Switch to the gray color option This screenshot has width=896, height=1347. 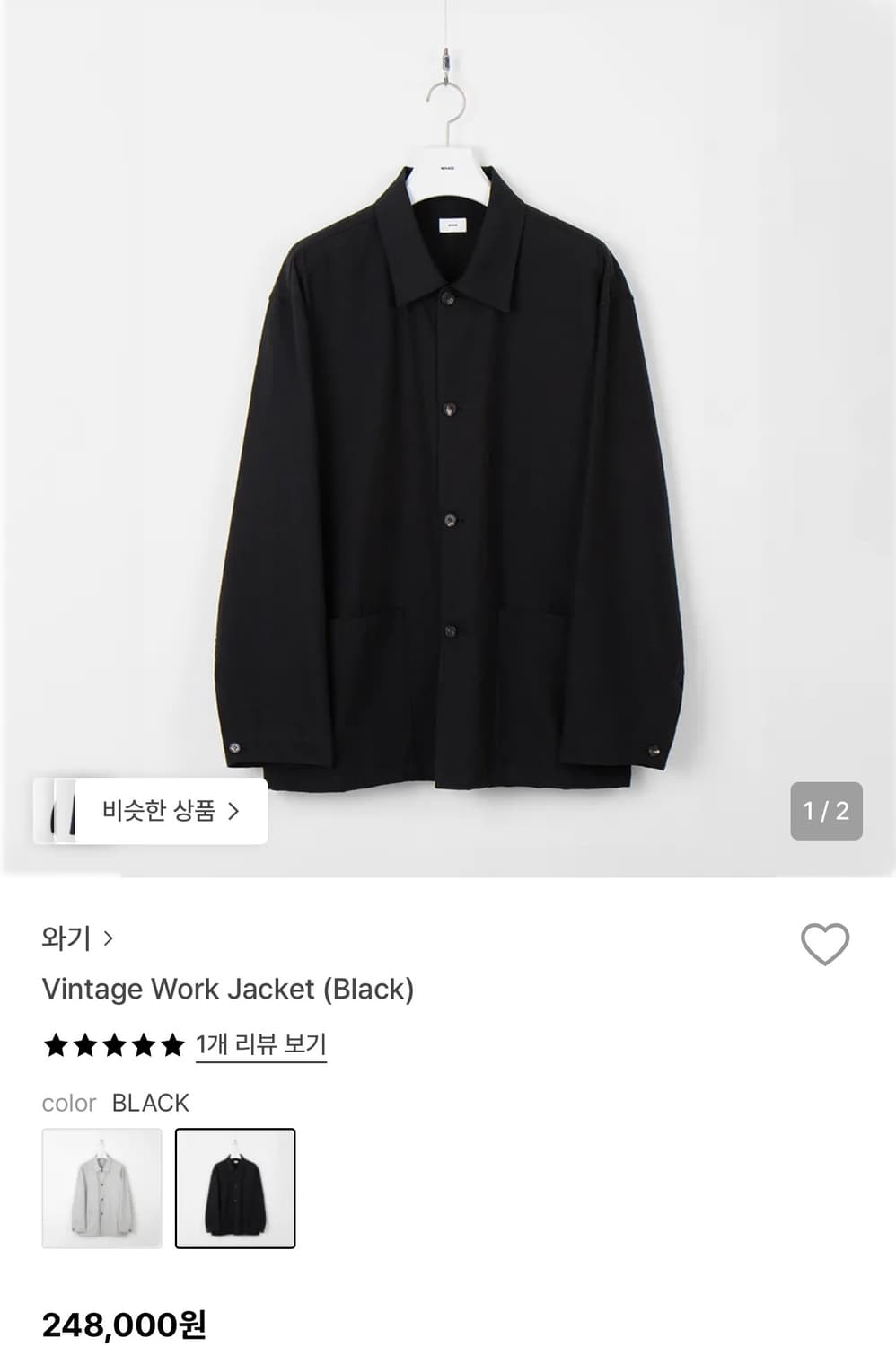101,1185
